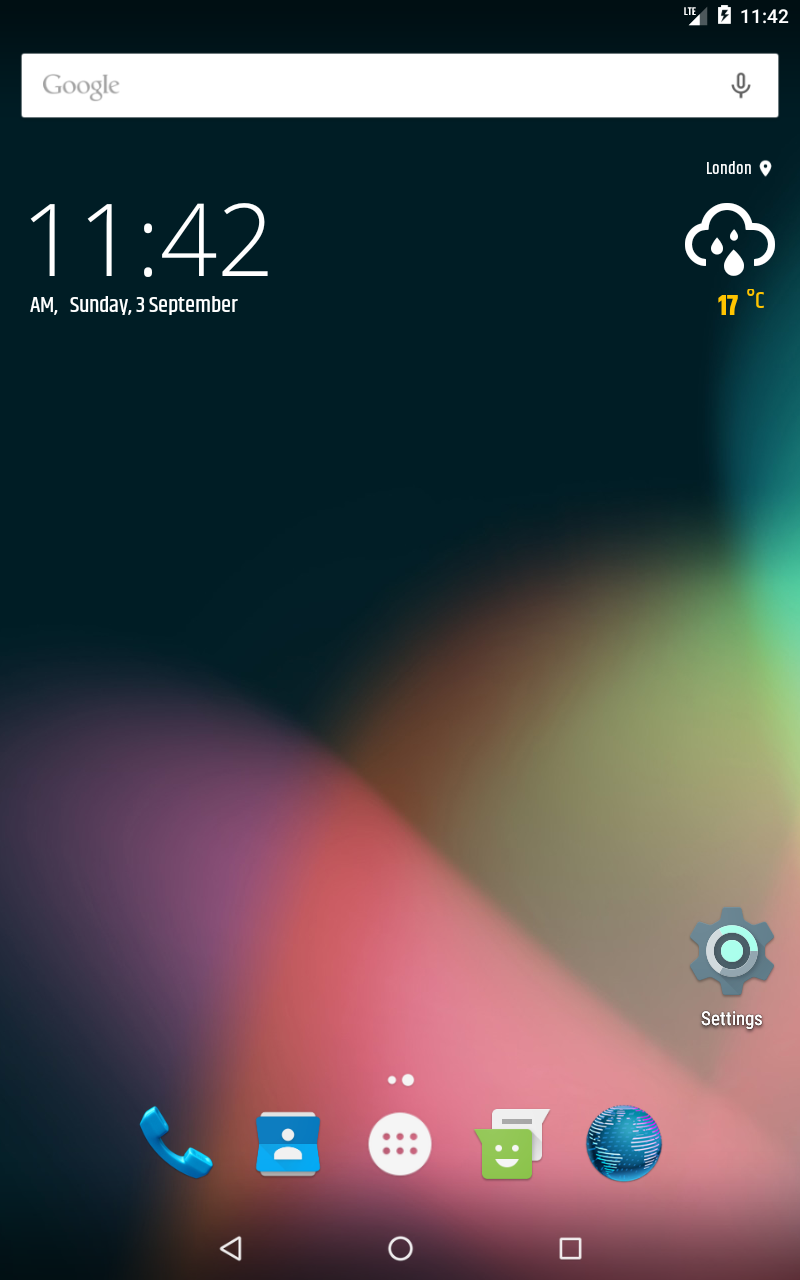This screenshot has height=1280, width=800.
Task: Open the Contacts app
Action: click(x=288, y=1143)
